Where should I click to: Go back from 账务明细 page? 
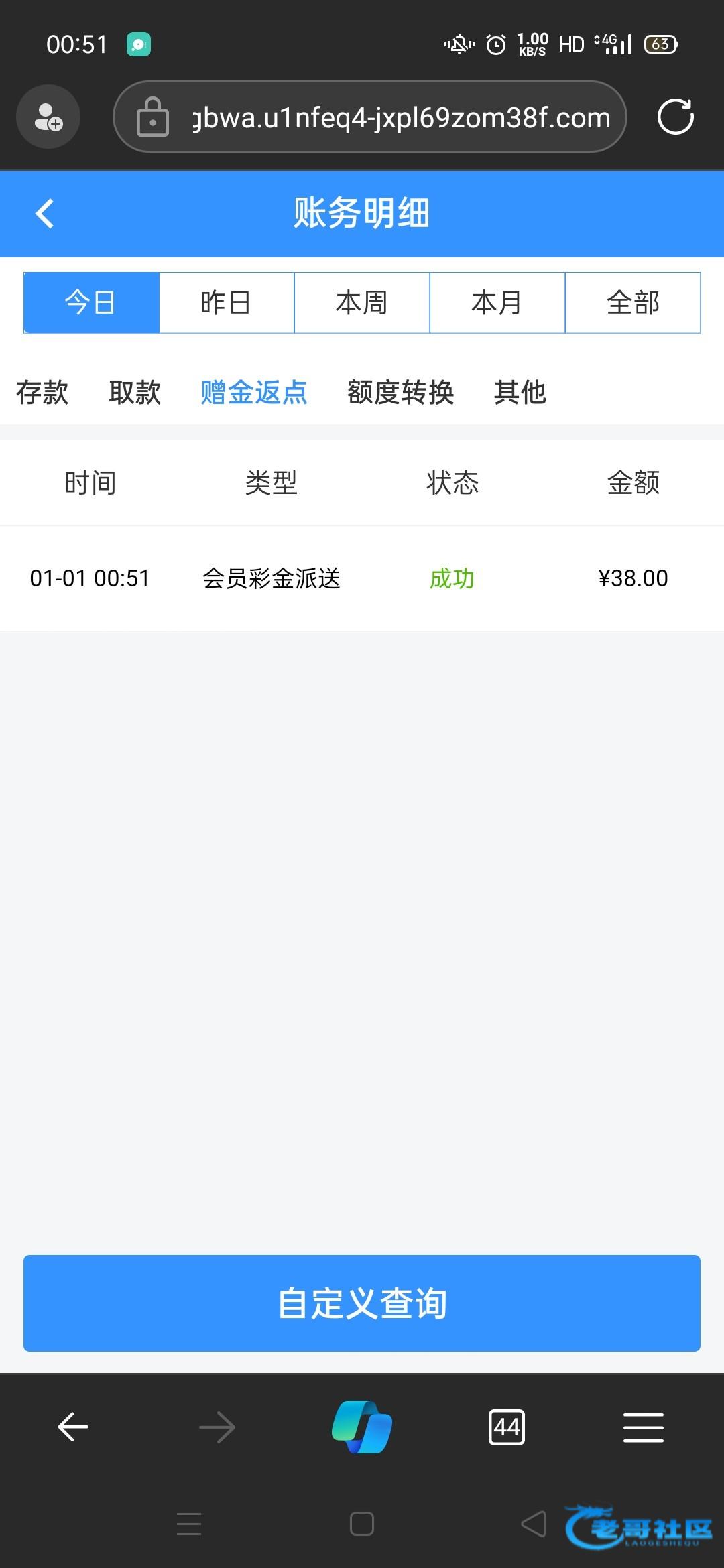(x=45, y=214)
